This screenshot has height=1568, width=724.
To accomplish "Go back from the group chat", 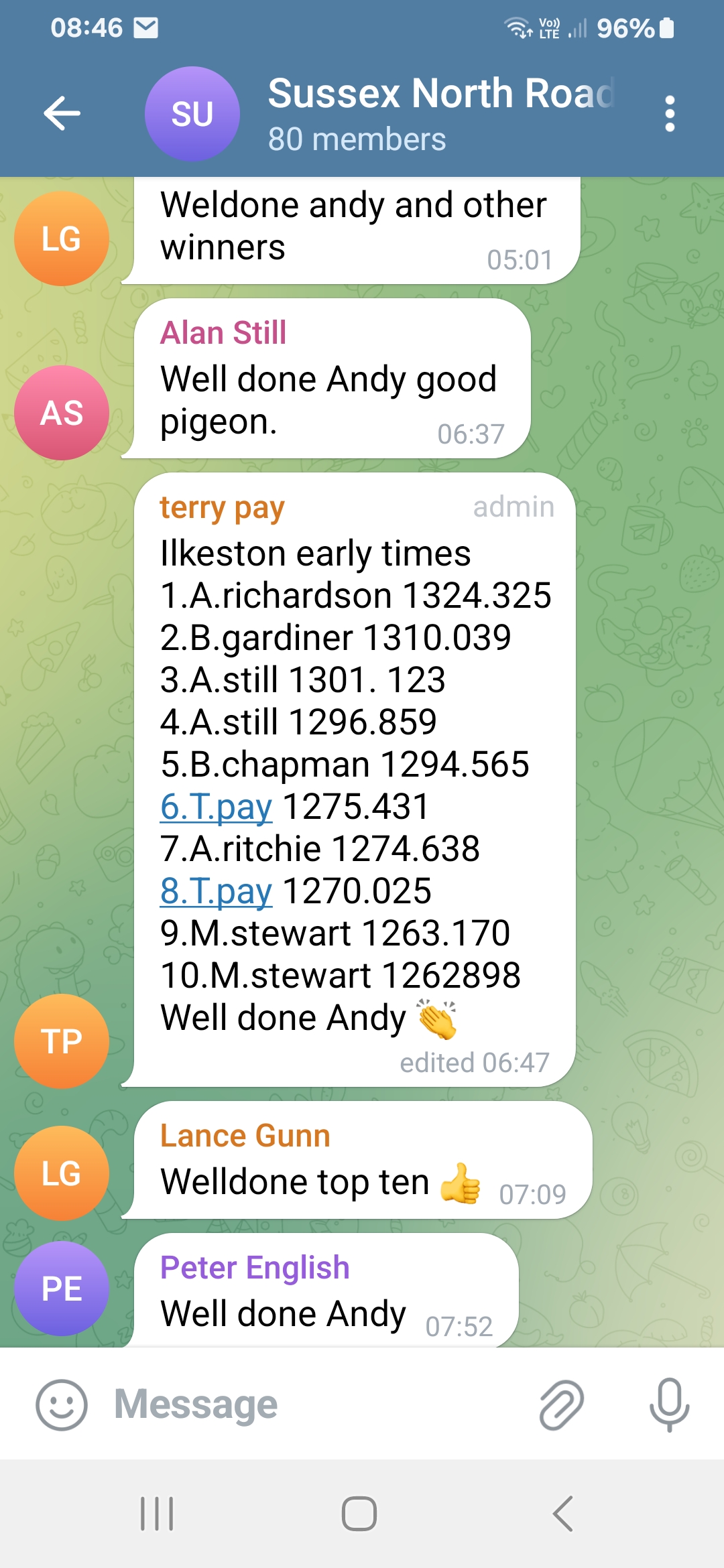I will click(62, 113).
